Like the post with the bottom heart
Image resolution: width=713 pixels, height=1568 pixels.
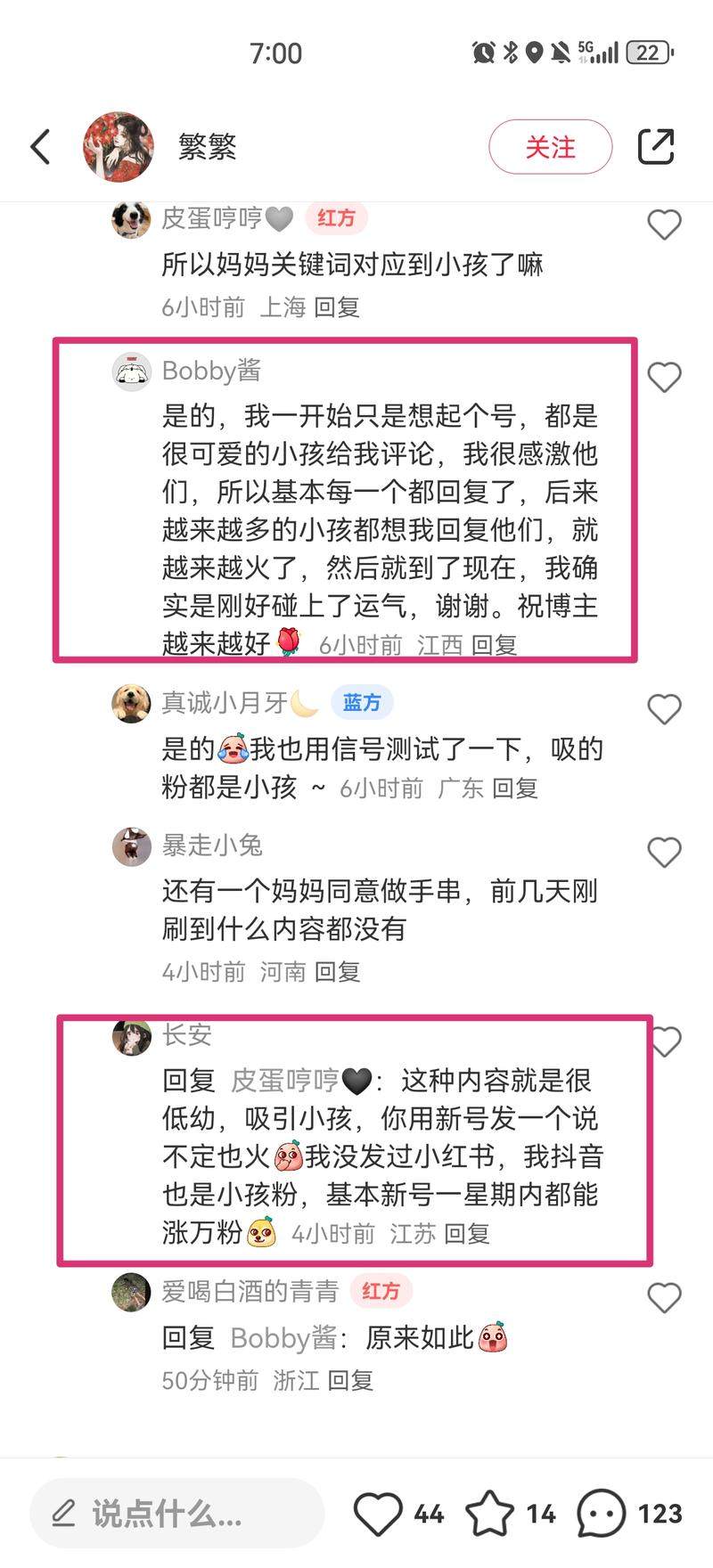(x=378, y=1513)
